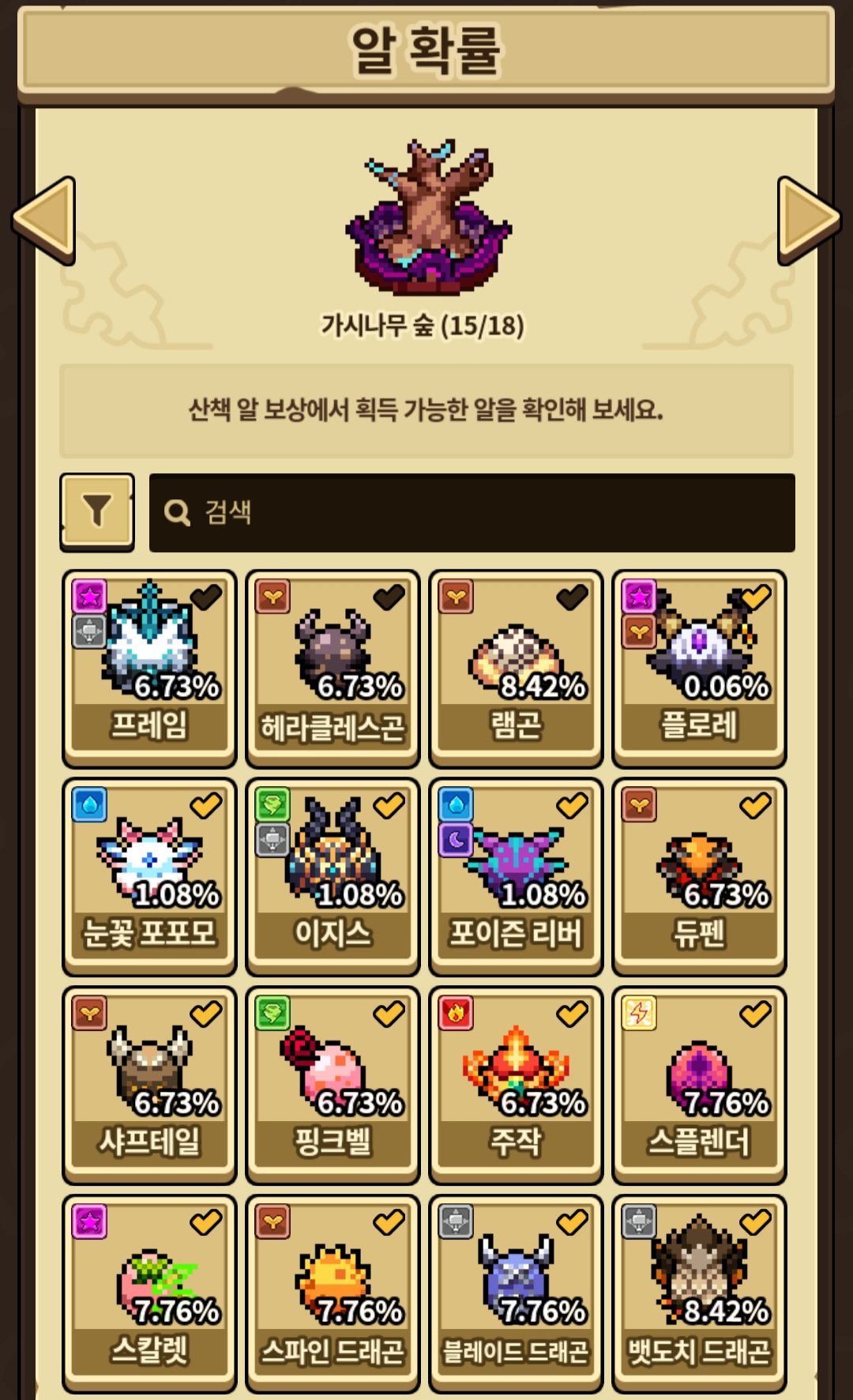View the 듀펜 egg card
The height and width of the screenshot is (1400, 853).
(699, 877)
